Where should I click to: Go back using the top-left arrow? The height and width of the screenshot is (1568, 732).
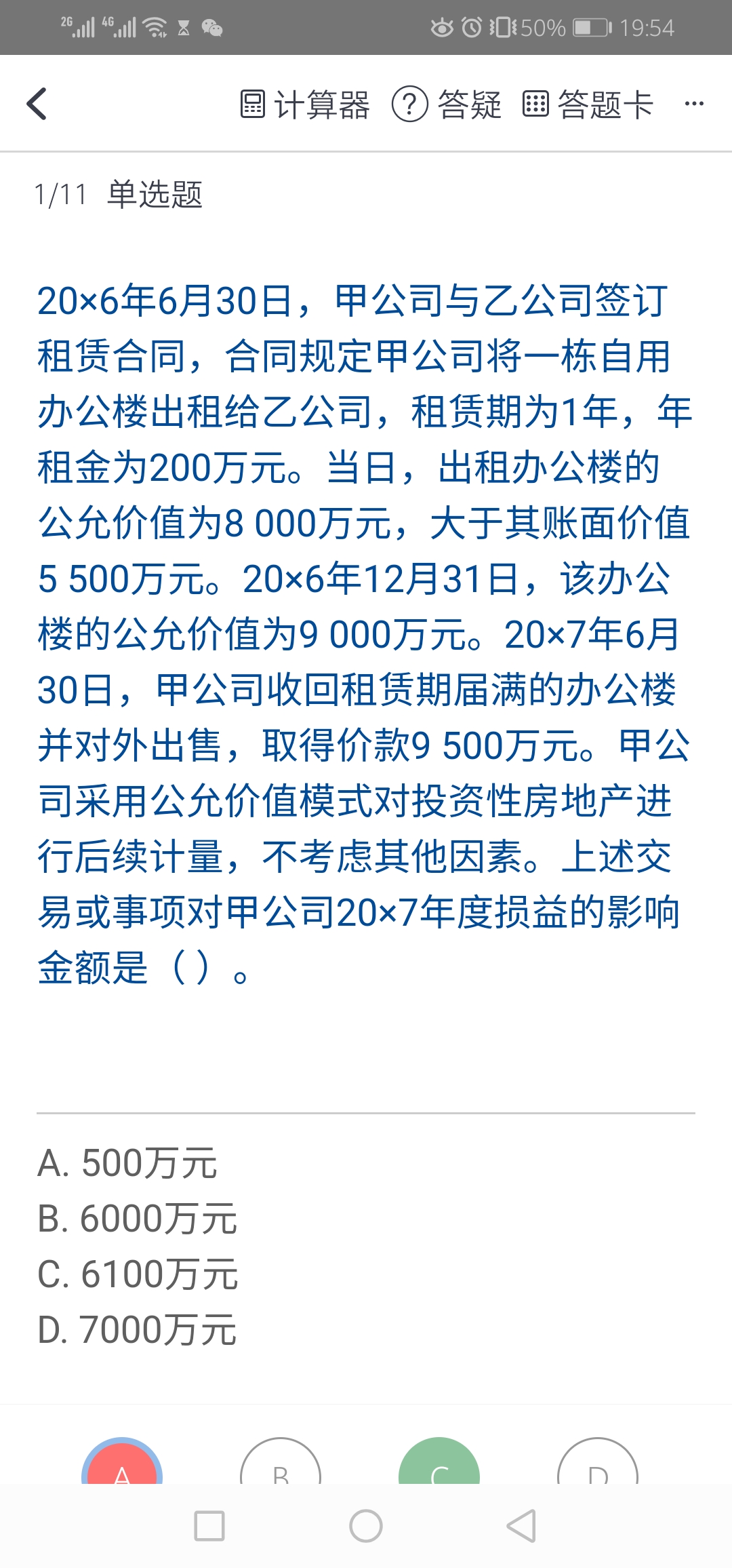point(37,104)
